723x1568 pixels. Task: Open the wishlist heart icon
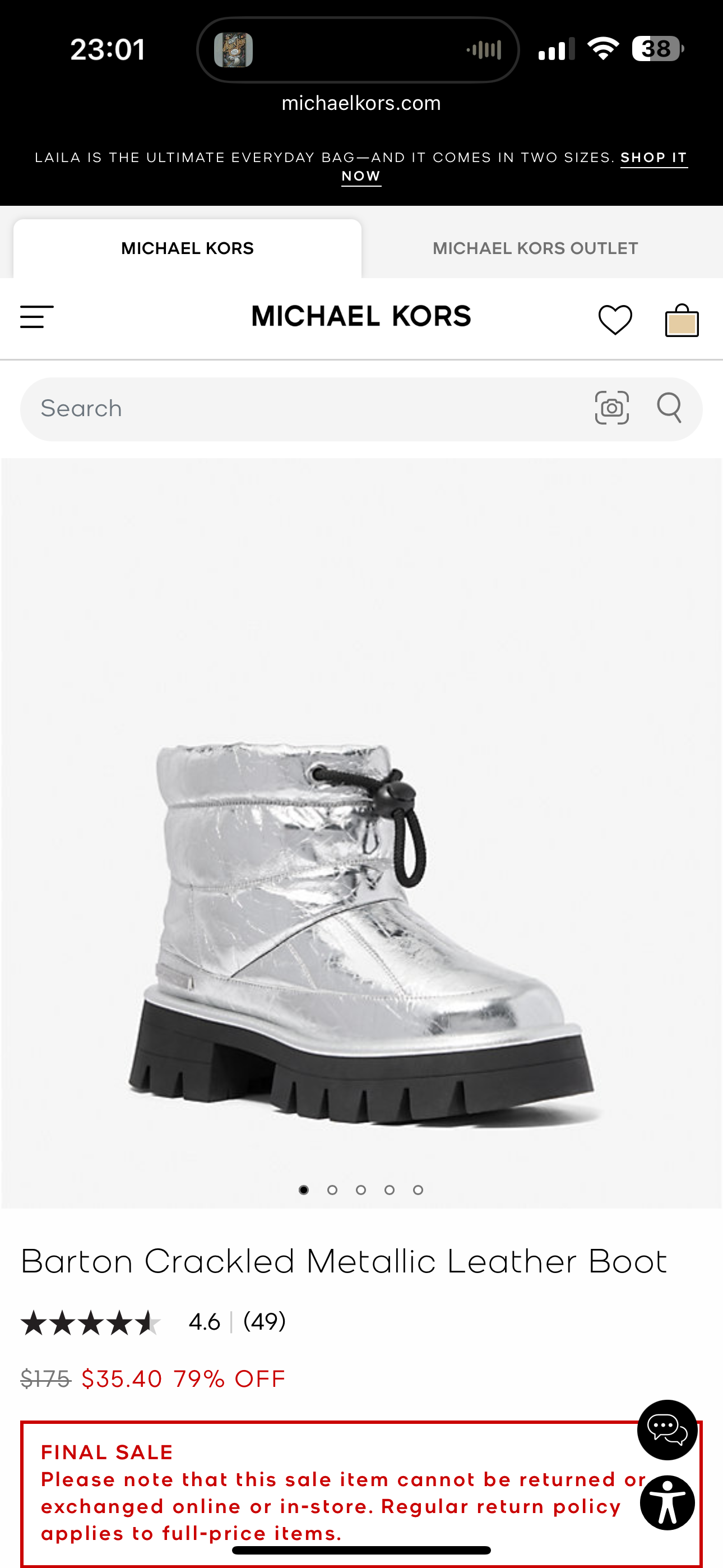[615, 319]
